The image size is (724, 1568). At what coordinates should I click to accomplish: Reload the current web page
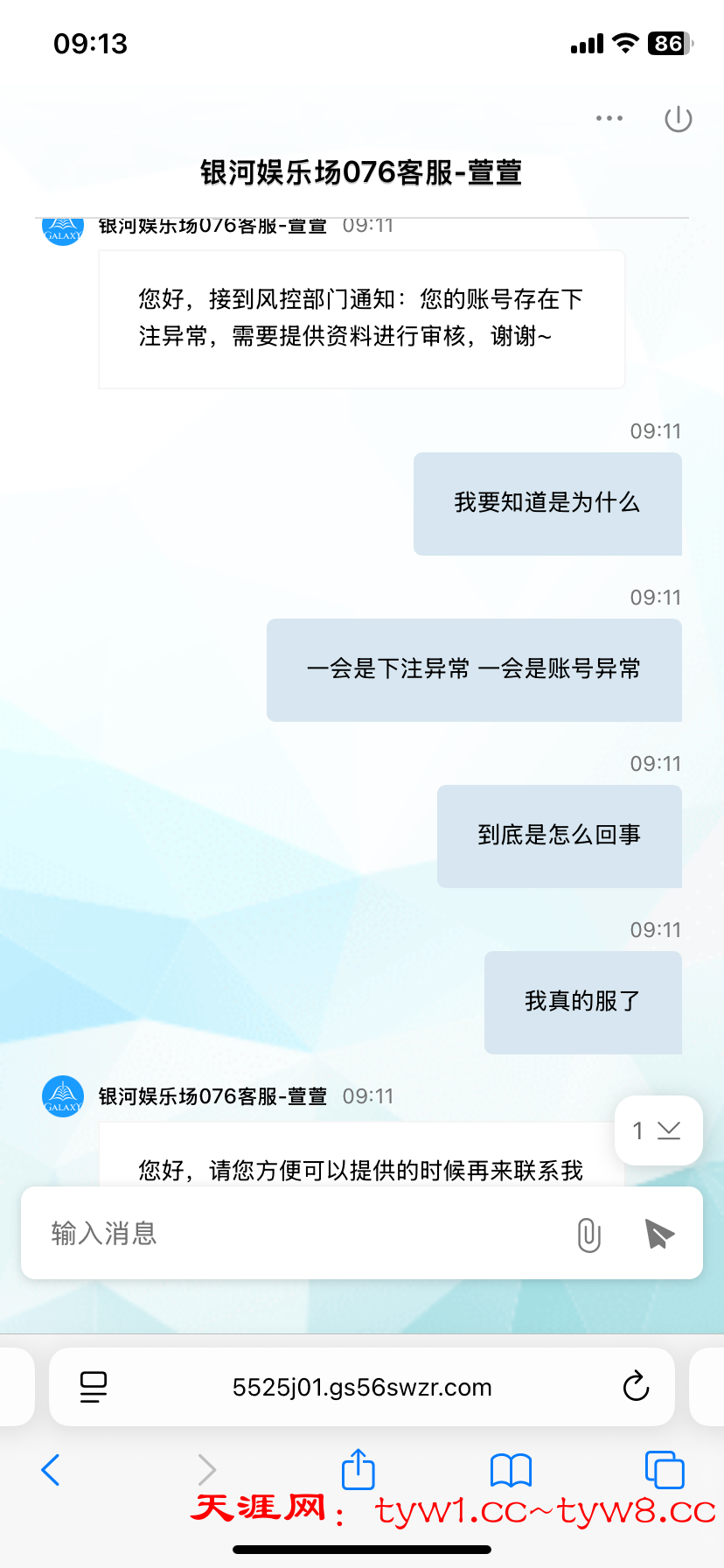point(636,1387)
